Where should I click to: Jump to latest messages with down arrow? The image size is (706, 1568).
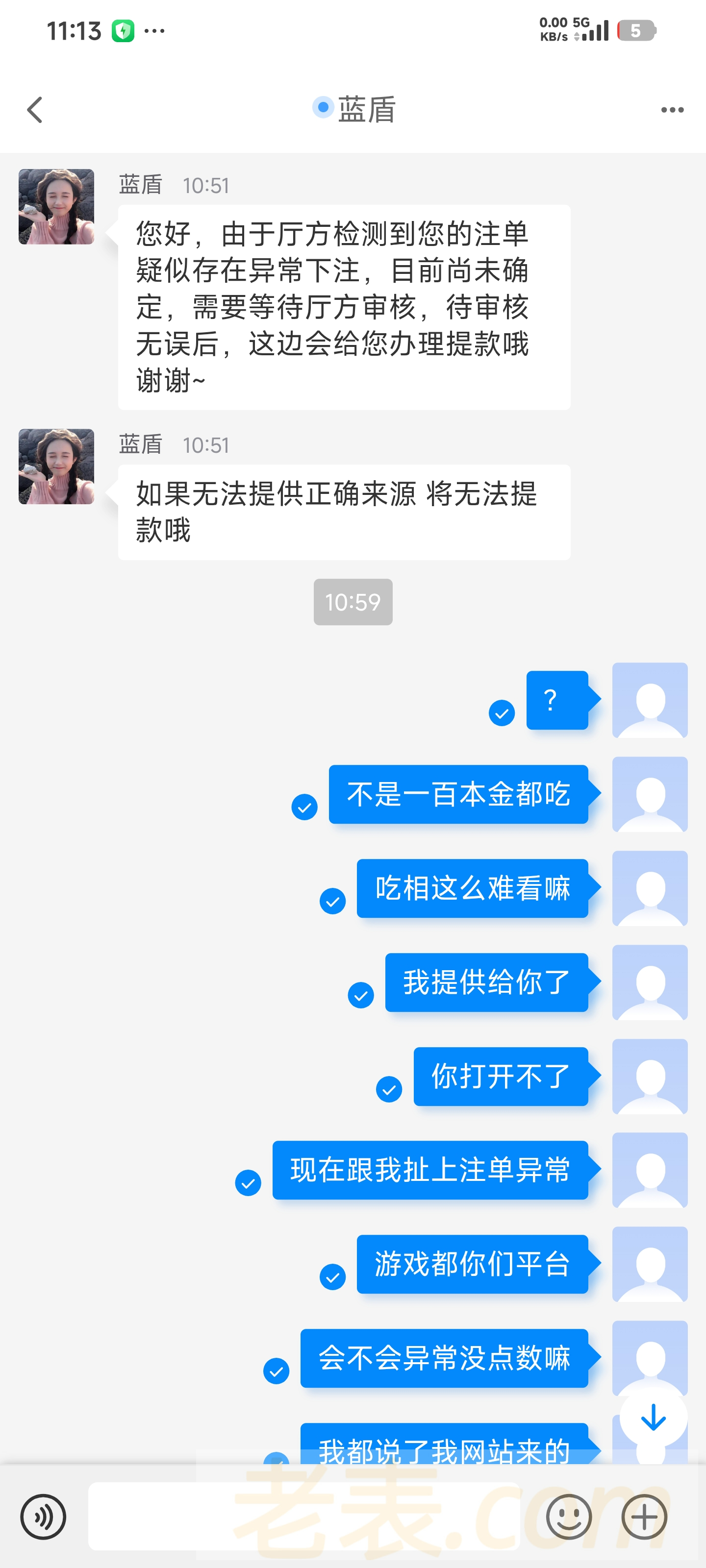click(653, 1418)
